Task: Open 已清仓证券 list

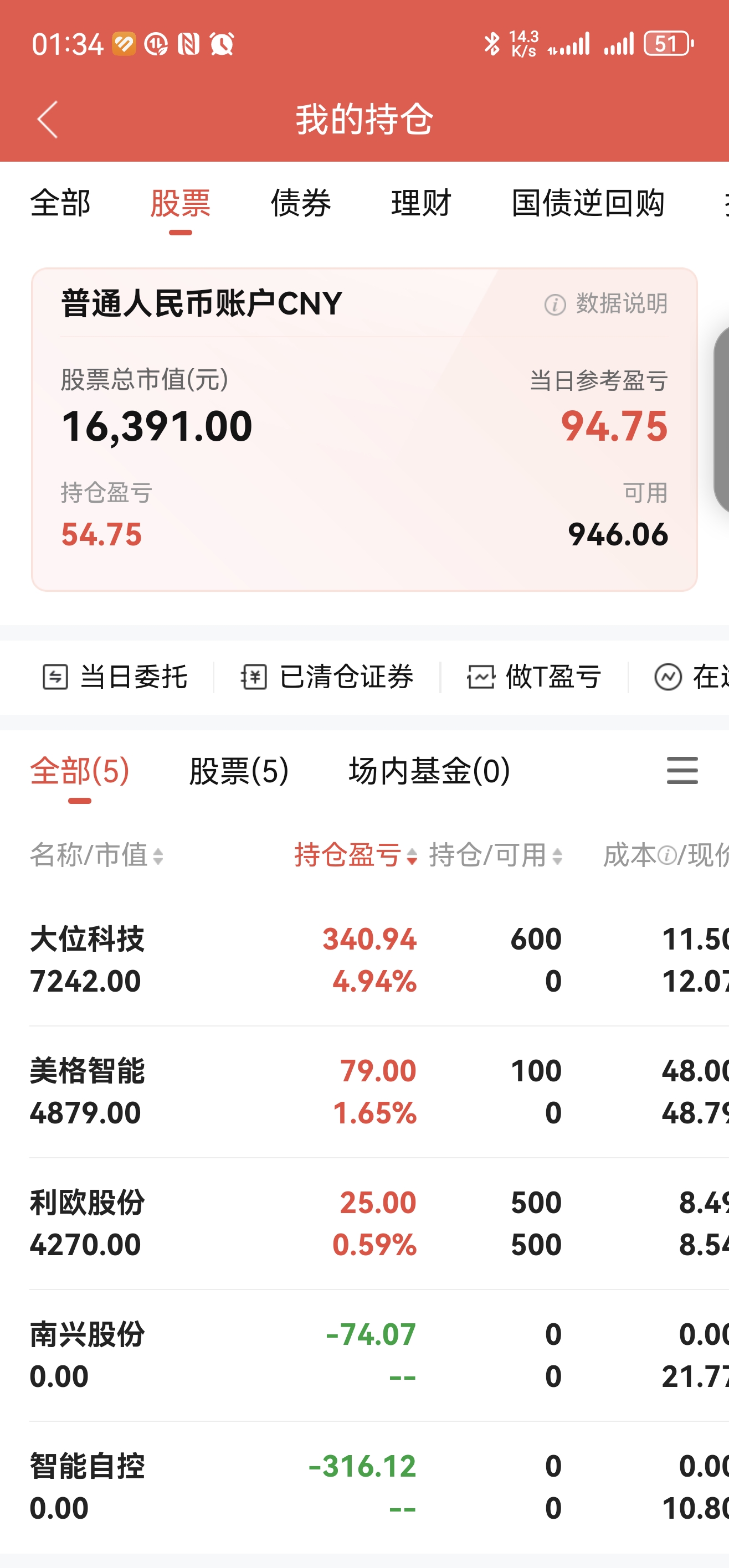Action: (327, 677)
